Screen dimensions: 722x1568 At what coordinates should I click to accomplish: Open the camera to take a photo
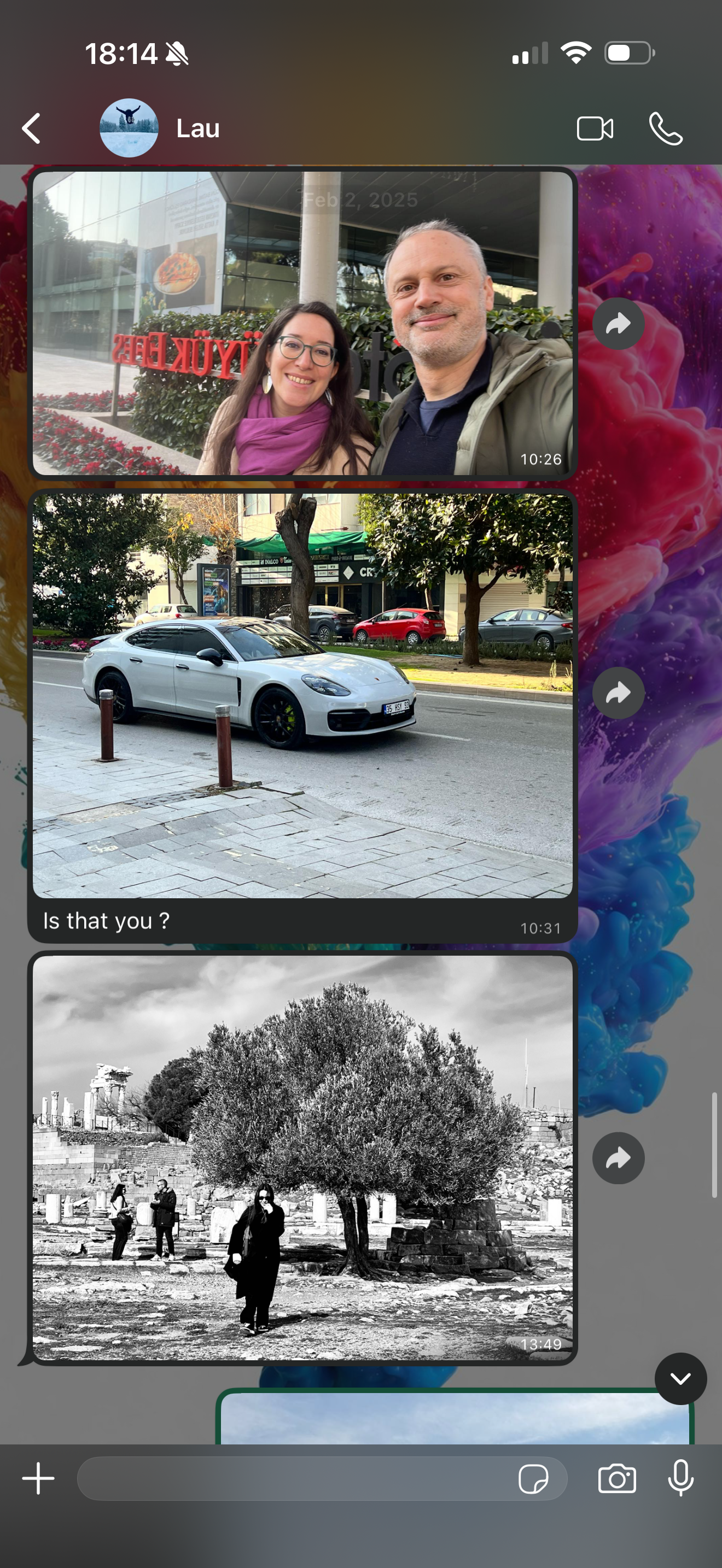[x=616, y=1478]
